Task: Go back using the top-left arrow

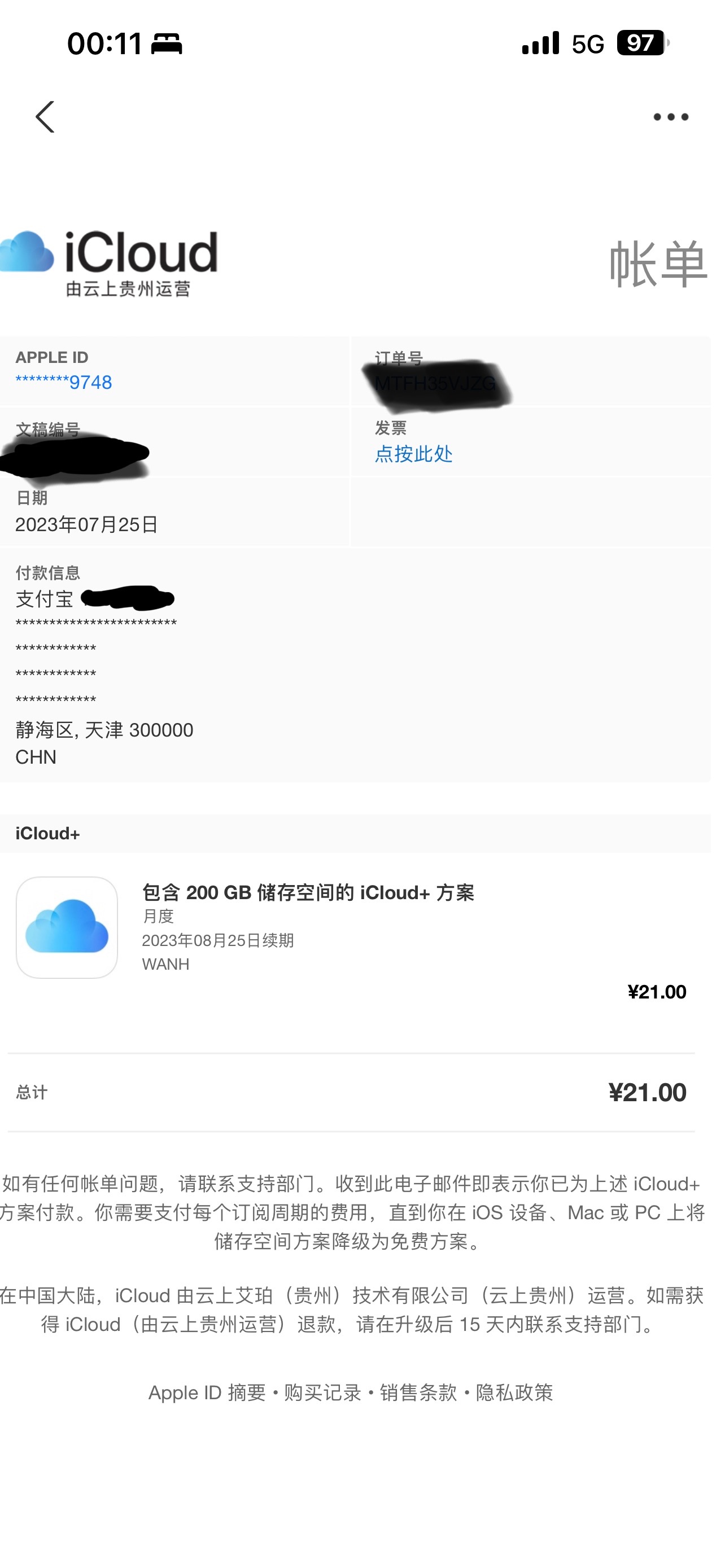Action: point(46,117)
